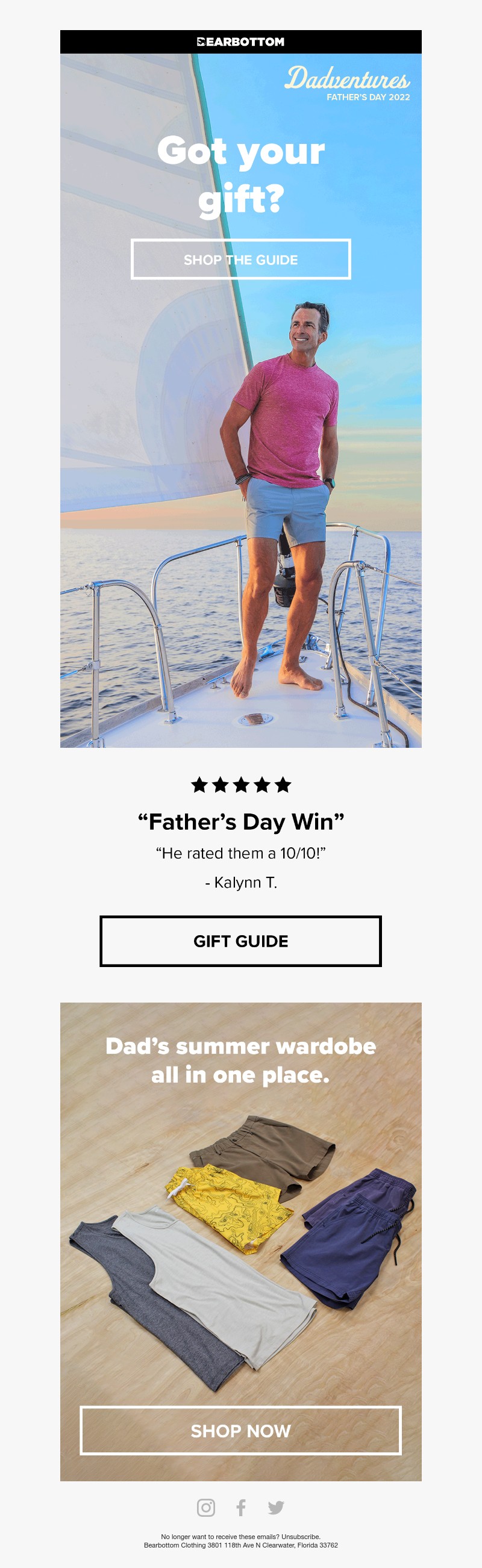The width and height of the screenshot is (482, 1568).
Task: Tap the Shop The Guide button
Action: point(240,260)
